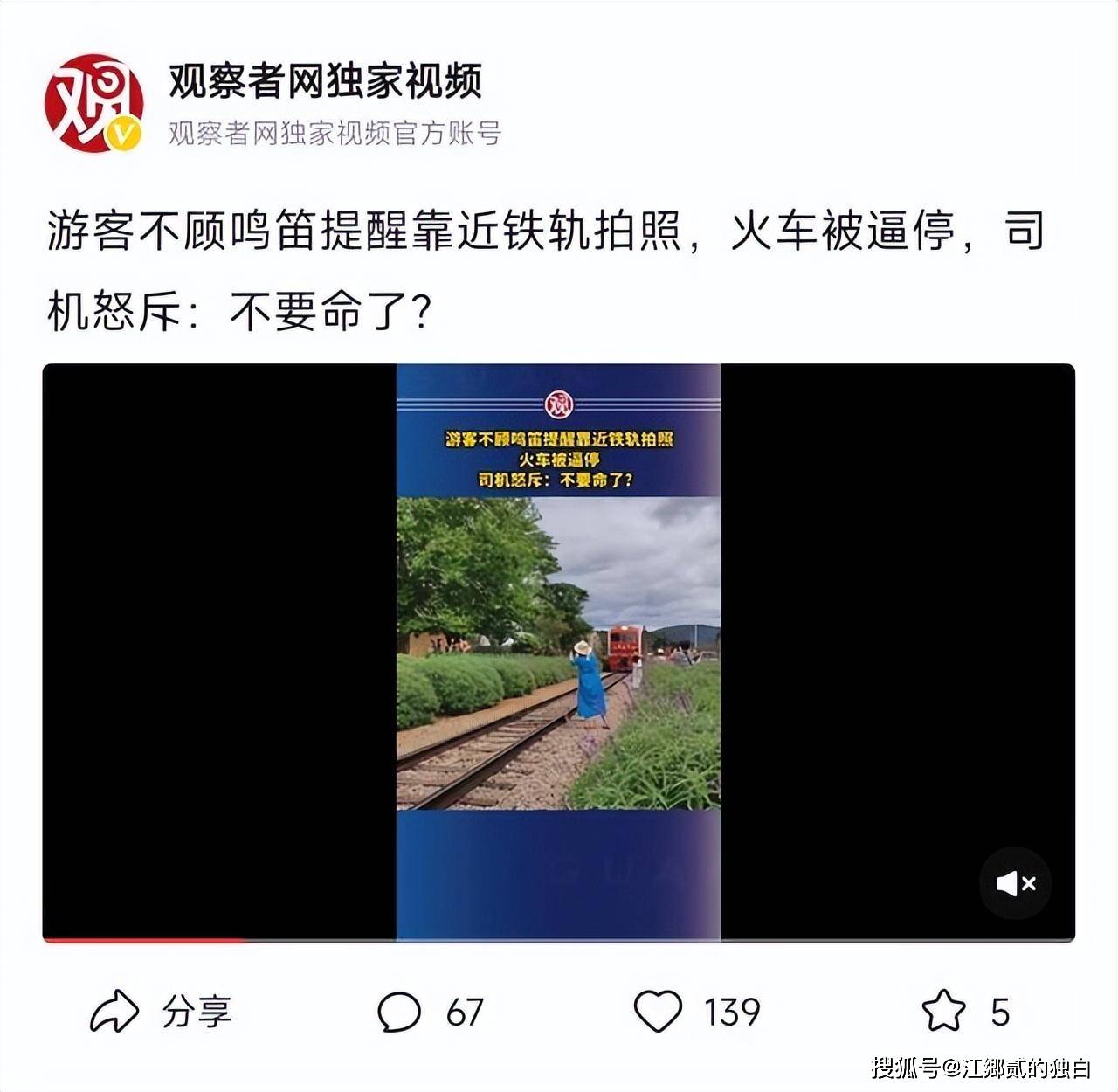Open the 67 comments
This screenshot has width=1118, height=1092.
(430, 1012)
